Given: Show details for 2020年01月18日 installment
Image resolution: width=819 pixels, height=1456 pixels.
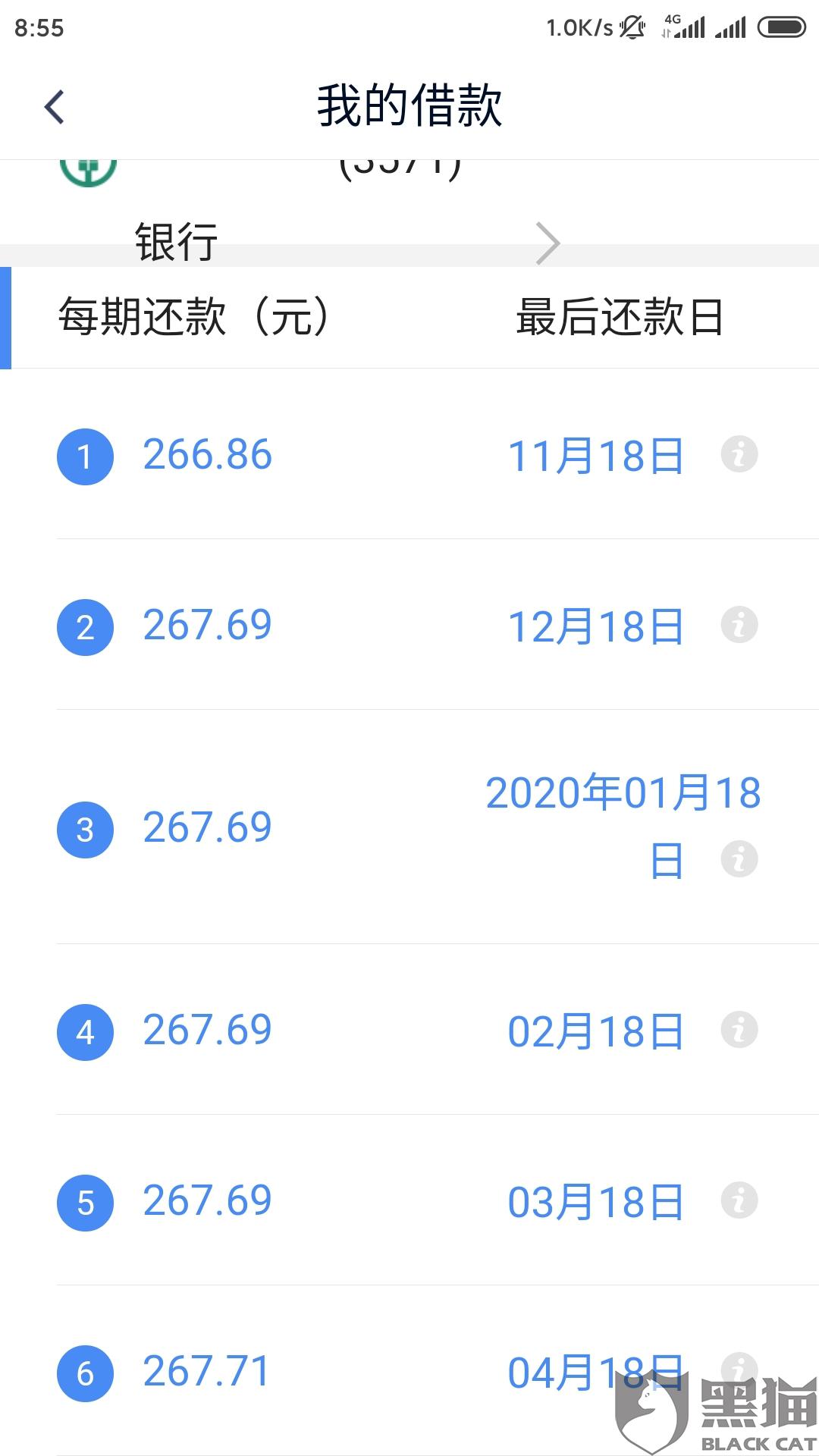Looking at the screenshot, I should click(x=739, y=859).
